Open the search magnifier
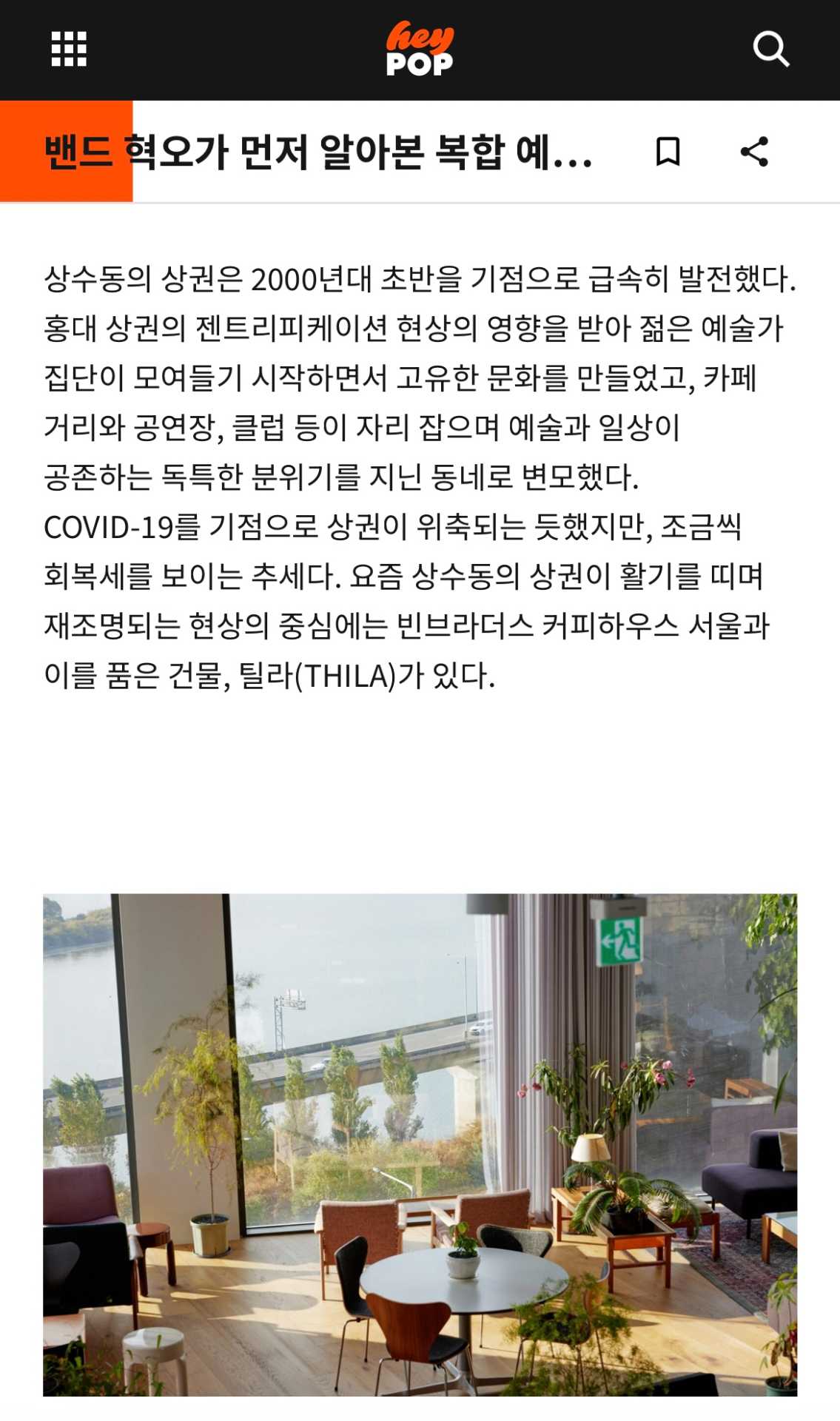The width and height of the screenshot is (840, 1421). coord(770,49)
